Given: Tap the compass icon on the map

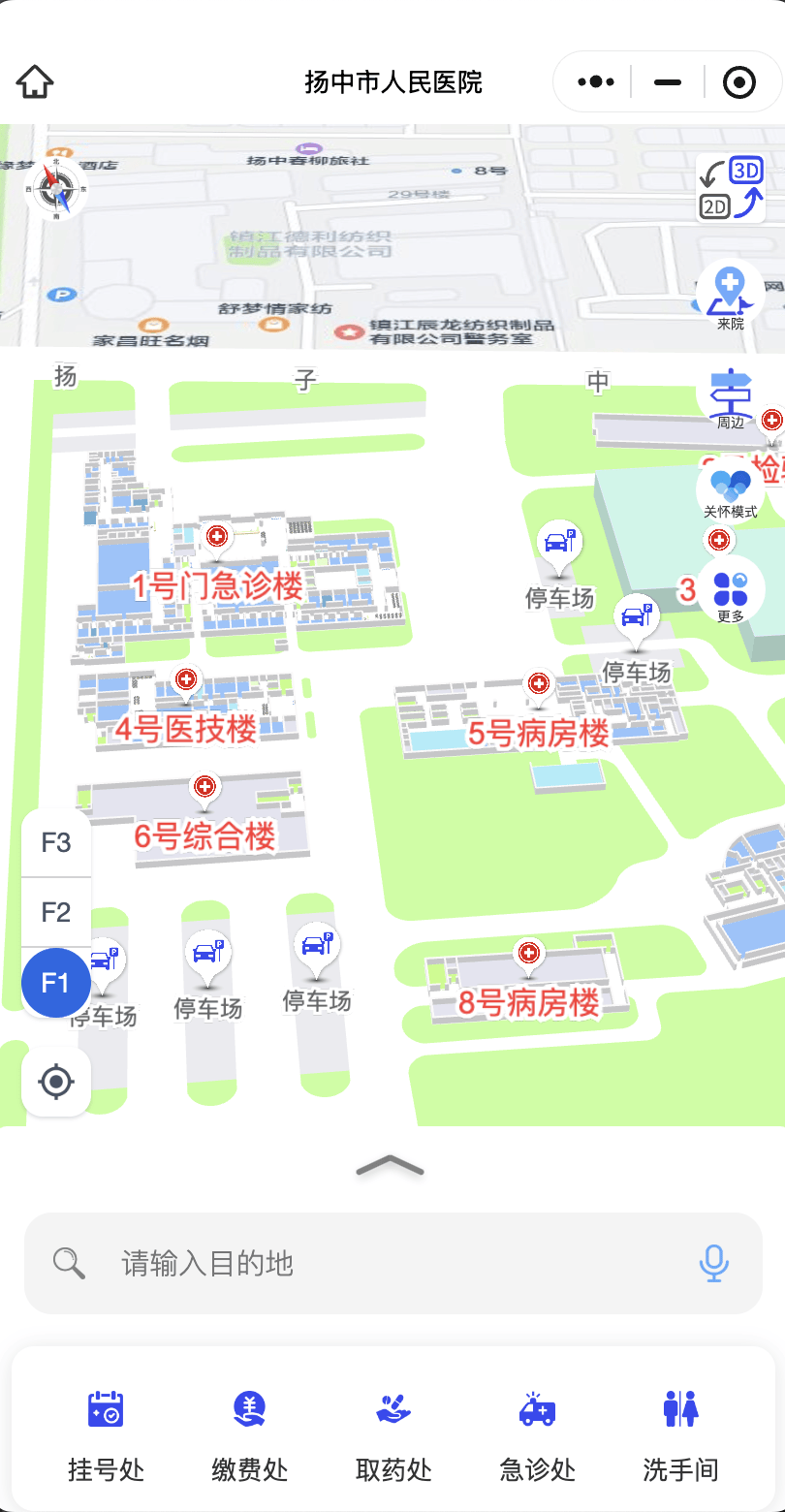Looking at the screenshot, I should 55,191.
